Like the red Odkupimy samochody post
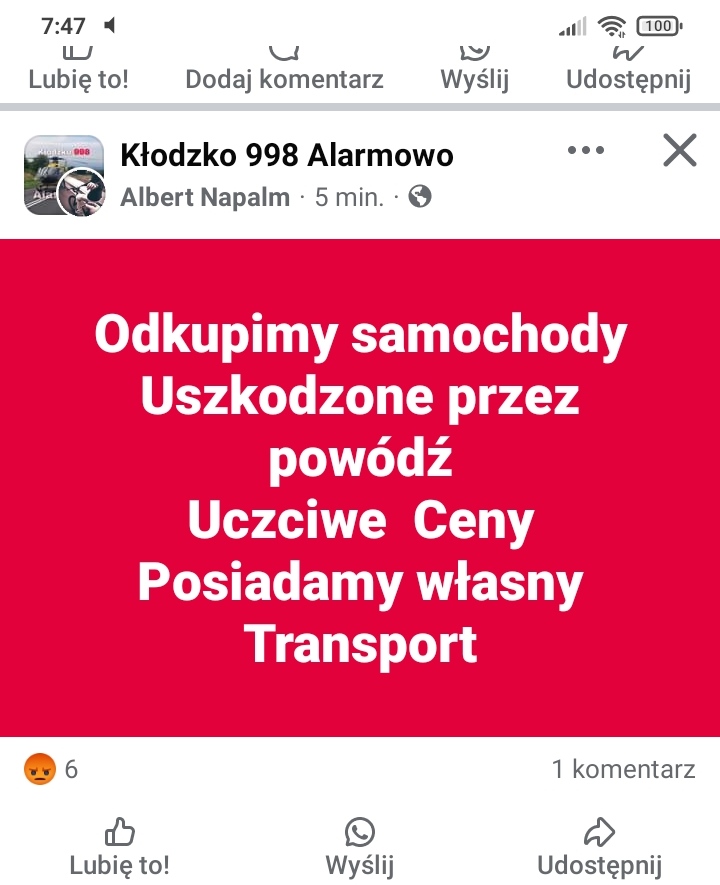 [x=120, y=848]
